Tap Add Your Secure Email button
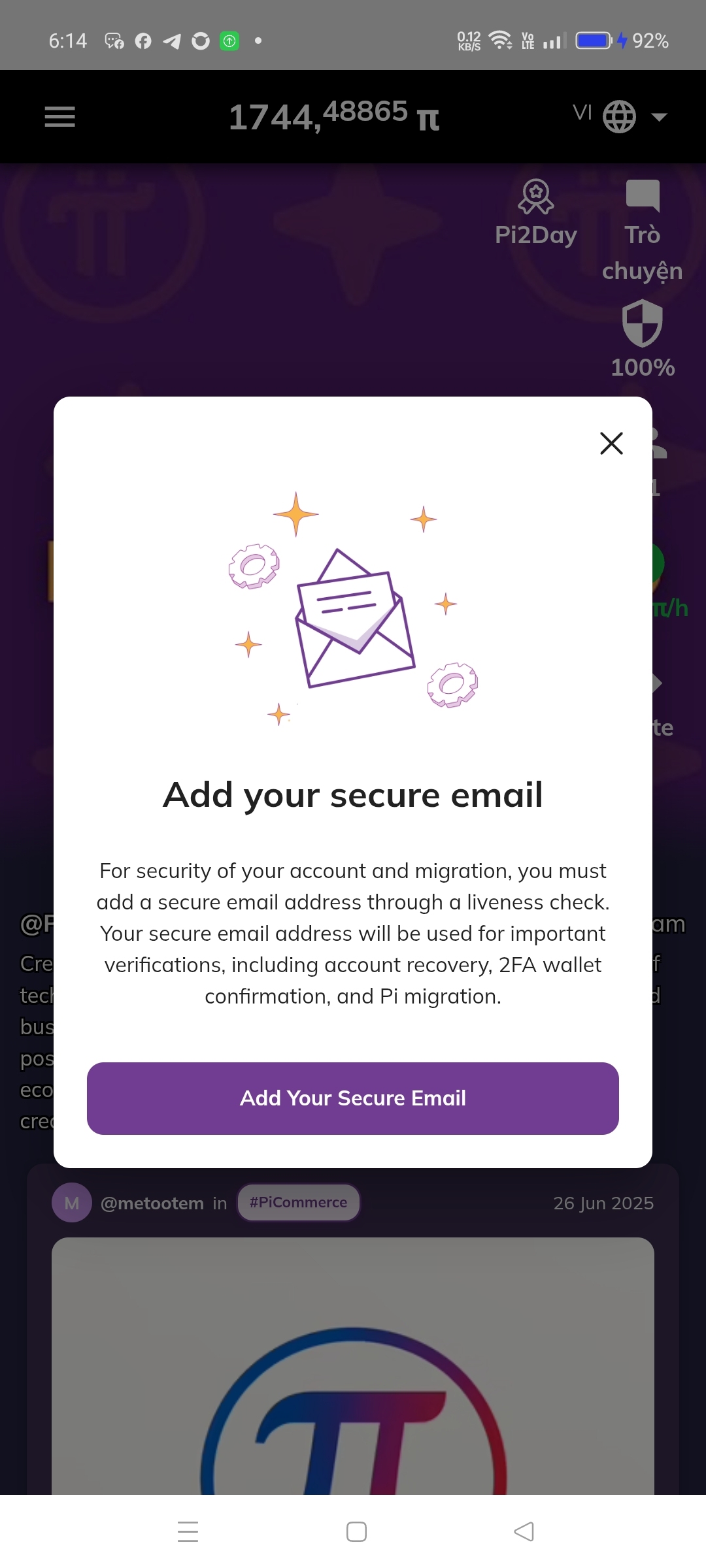The width and height of the screenshot is (706, 1568). click(353, 1098)
